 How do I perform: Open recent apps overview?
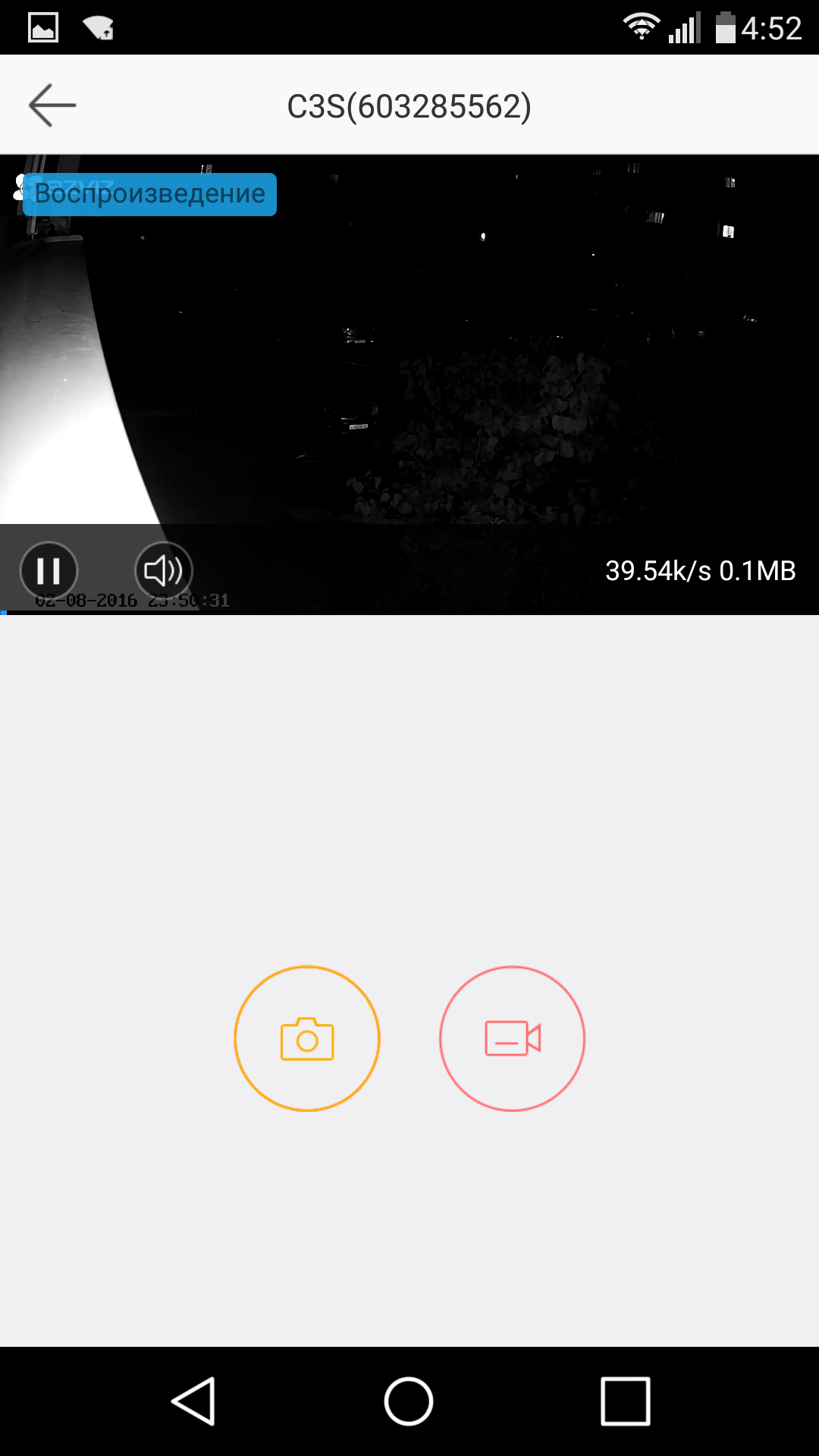[626, 1401]
